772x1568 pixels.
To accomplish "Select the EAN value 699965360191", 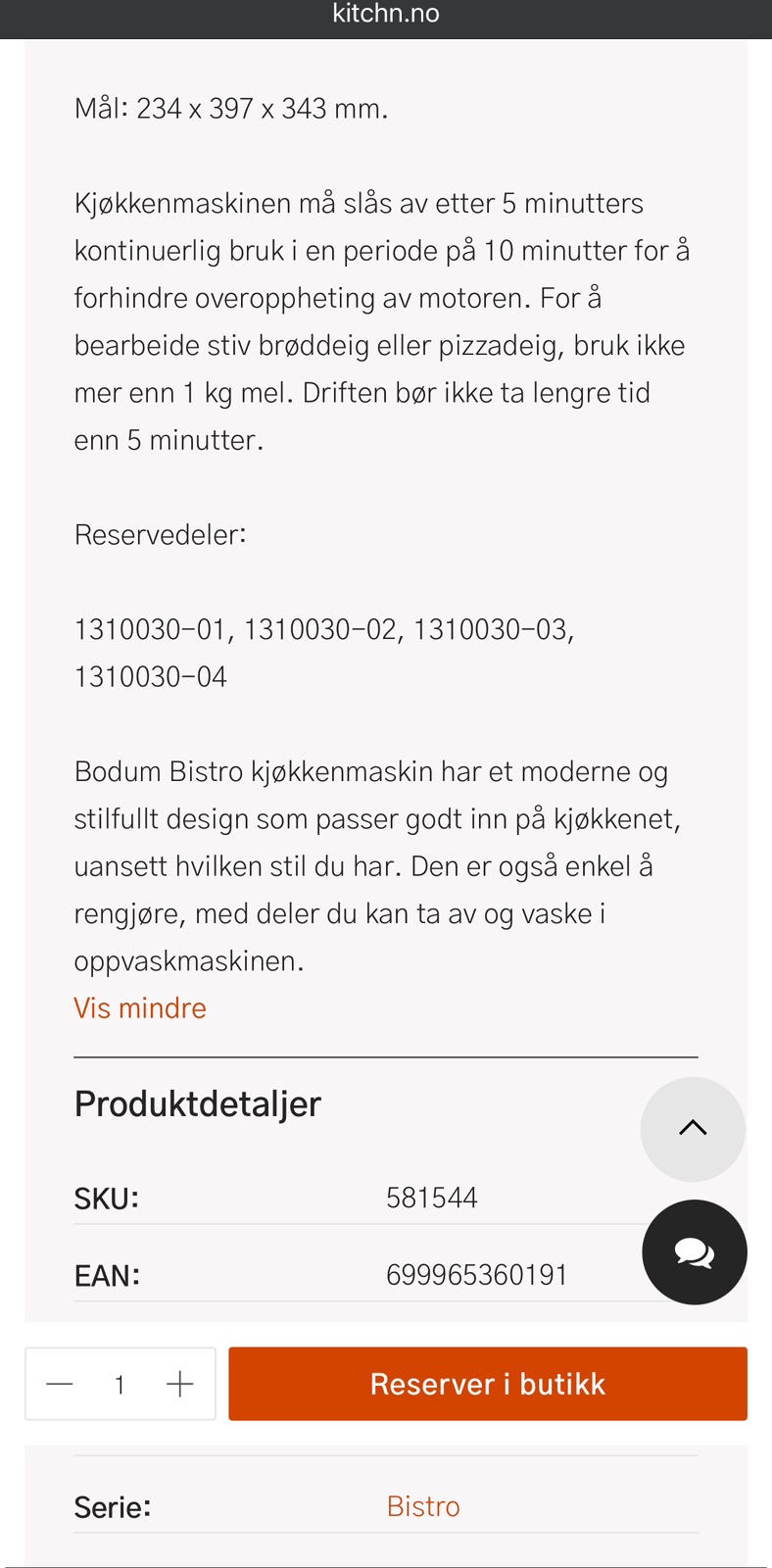I will pos(477,1274).
